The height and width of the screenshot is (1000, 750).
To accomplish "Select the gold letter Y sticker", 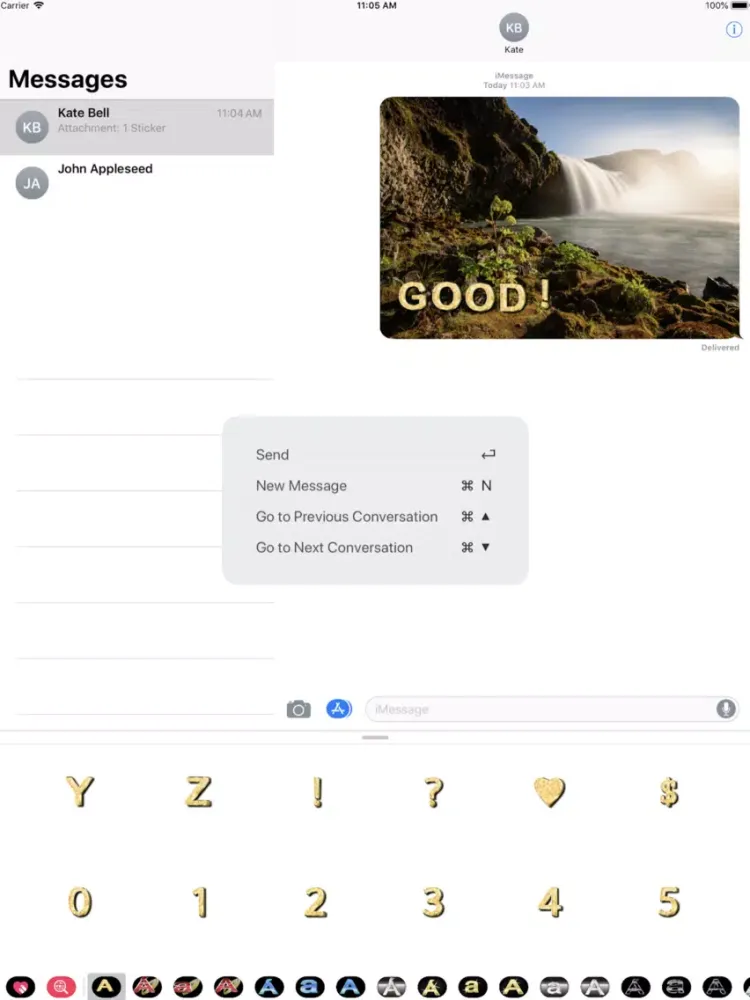I will pos(80,793).
